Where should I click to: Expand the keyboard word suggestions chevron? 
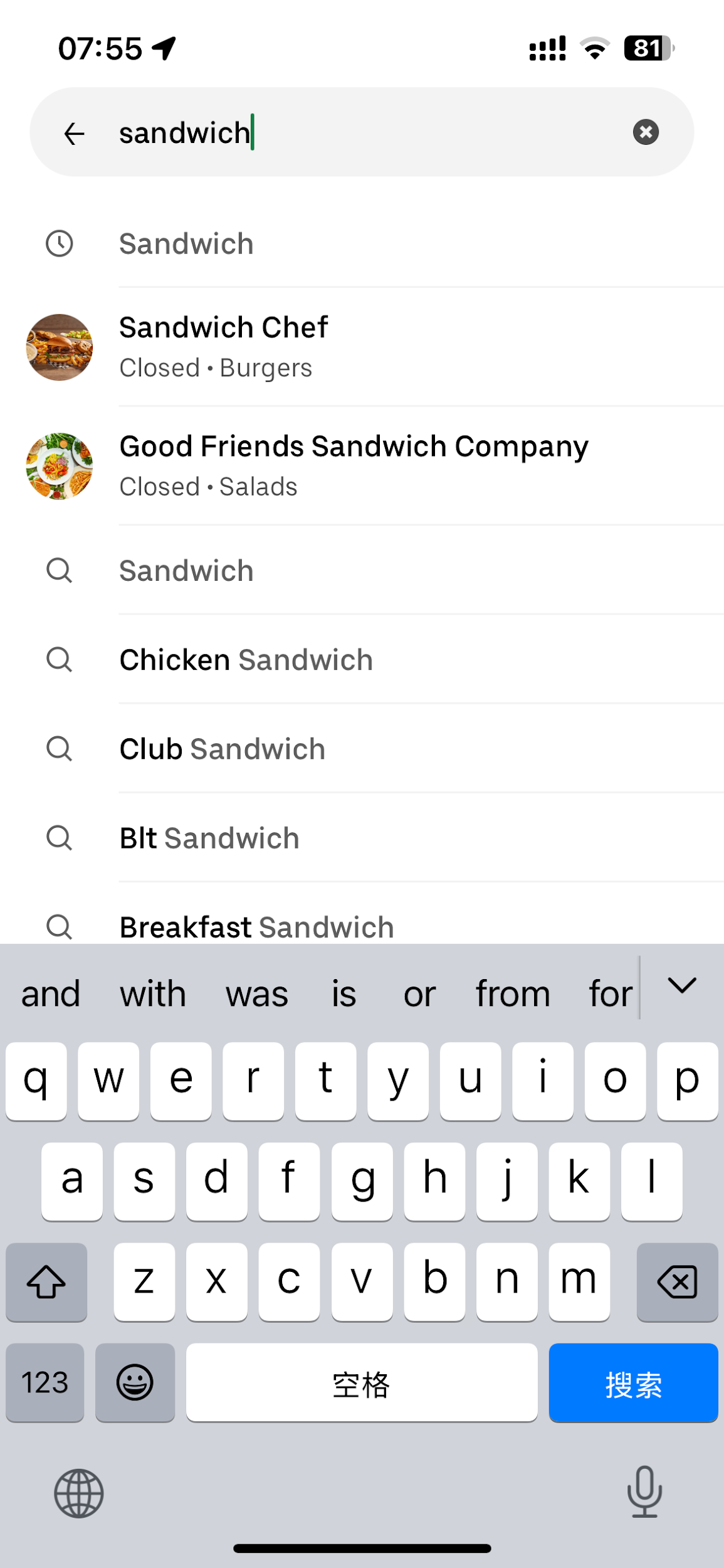click(682, 985)
